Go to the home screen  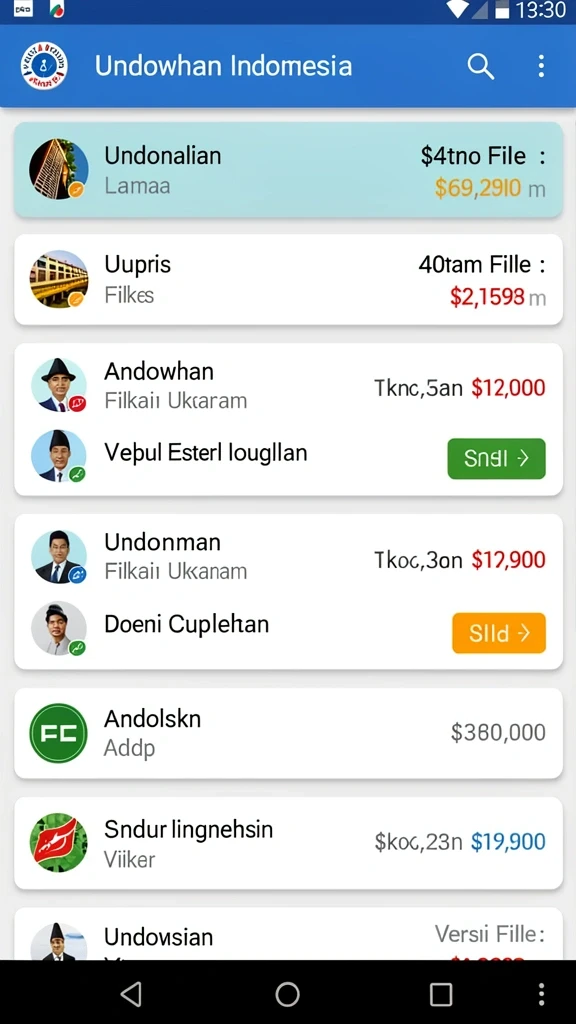click(287, 994)
